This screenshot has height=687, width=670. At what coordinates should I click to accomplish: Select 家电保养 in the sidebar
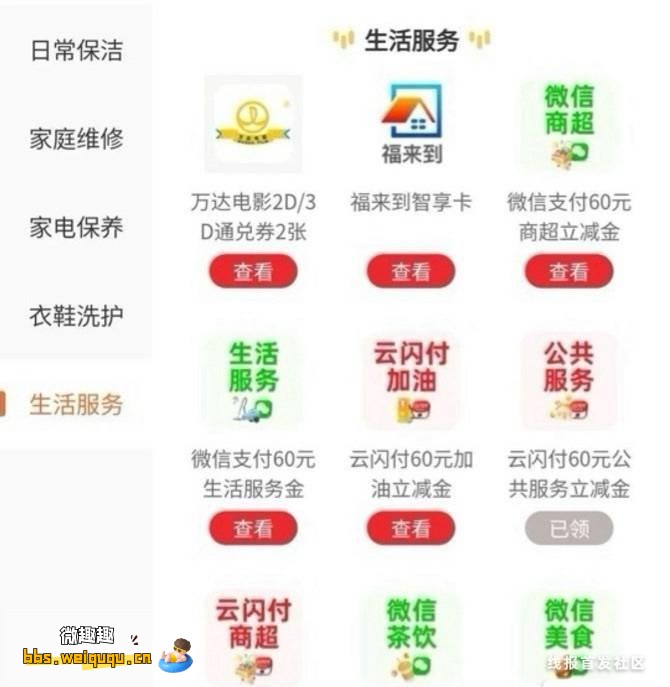(76, 227)
